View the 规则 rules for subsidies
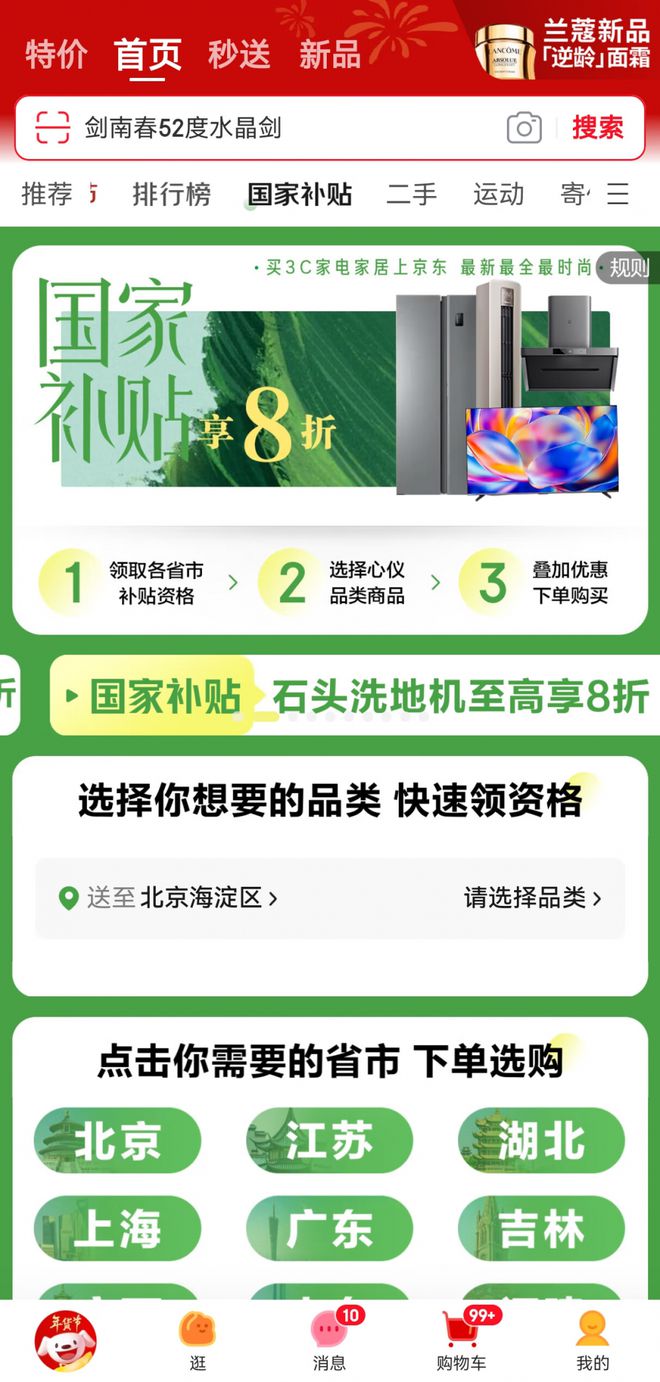660x1382 pixels. coord(628,268)
